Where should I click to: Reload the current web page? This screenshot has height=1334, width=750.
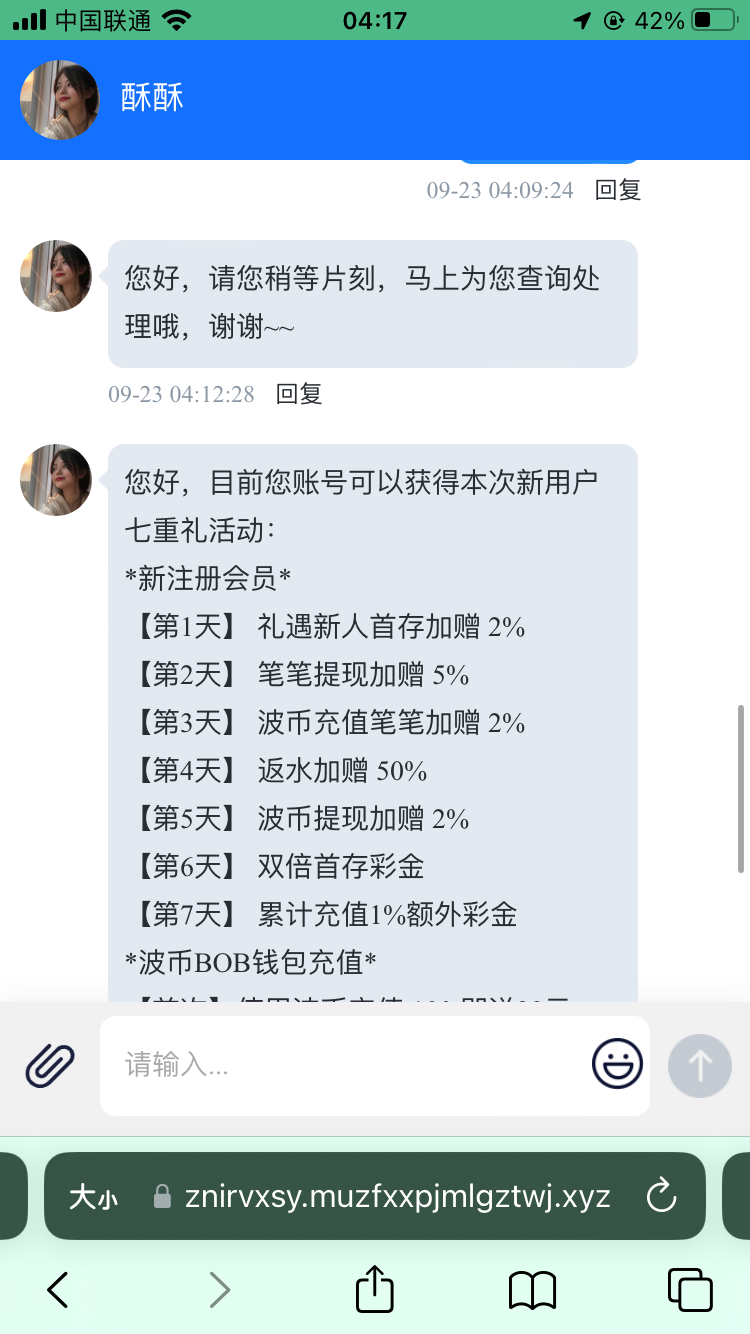(661, 1196)
